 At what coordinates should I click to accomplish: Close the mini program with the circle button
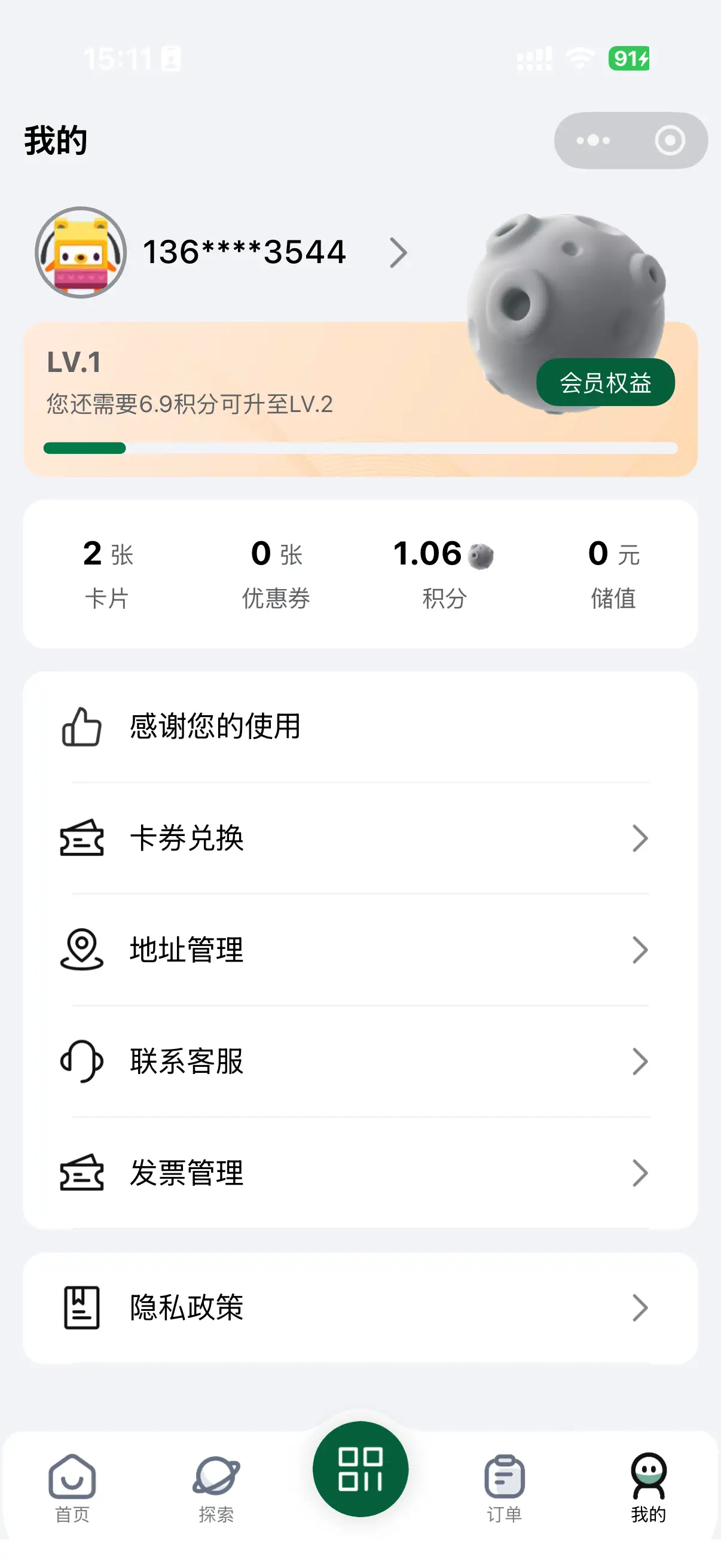(669, 141)
